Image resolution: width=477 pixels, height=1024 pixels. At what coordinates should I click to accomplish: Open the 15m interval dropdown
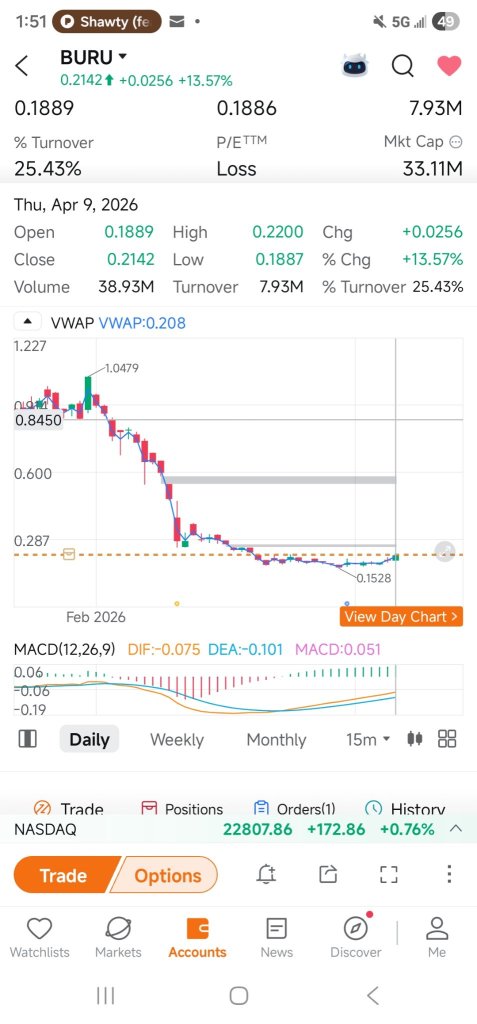click(368, 739)
